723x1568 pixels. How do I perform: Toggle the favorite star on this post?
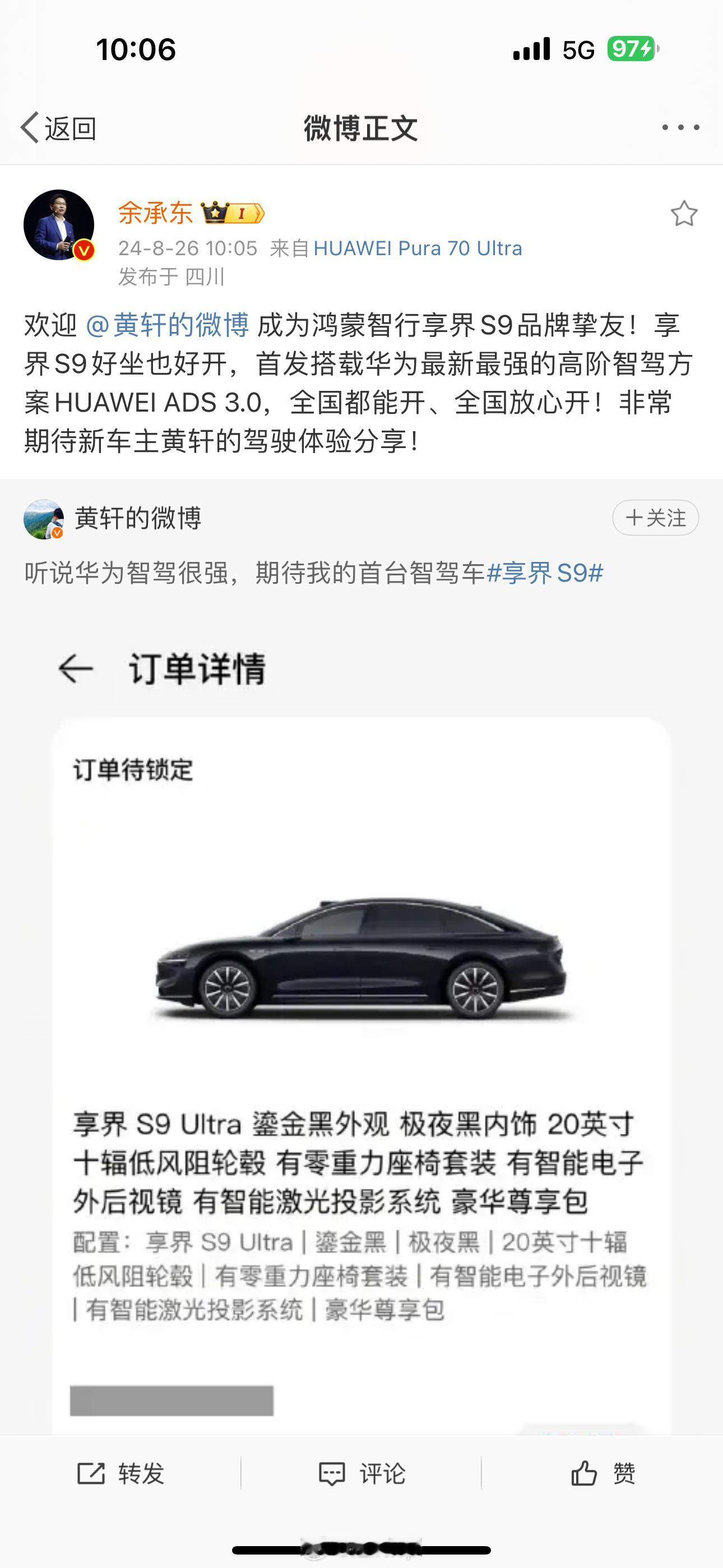[x=683, y=214]
